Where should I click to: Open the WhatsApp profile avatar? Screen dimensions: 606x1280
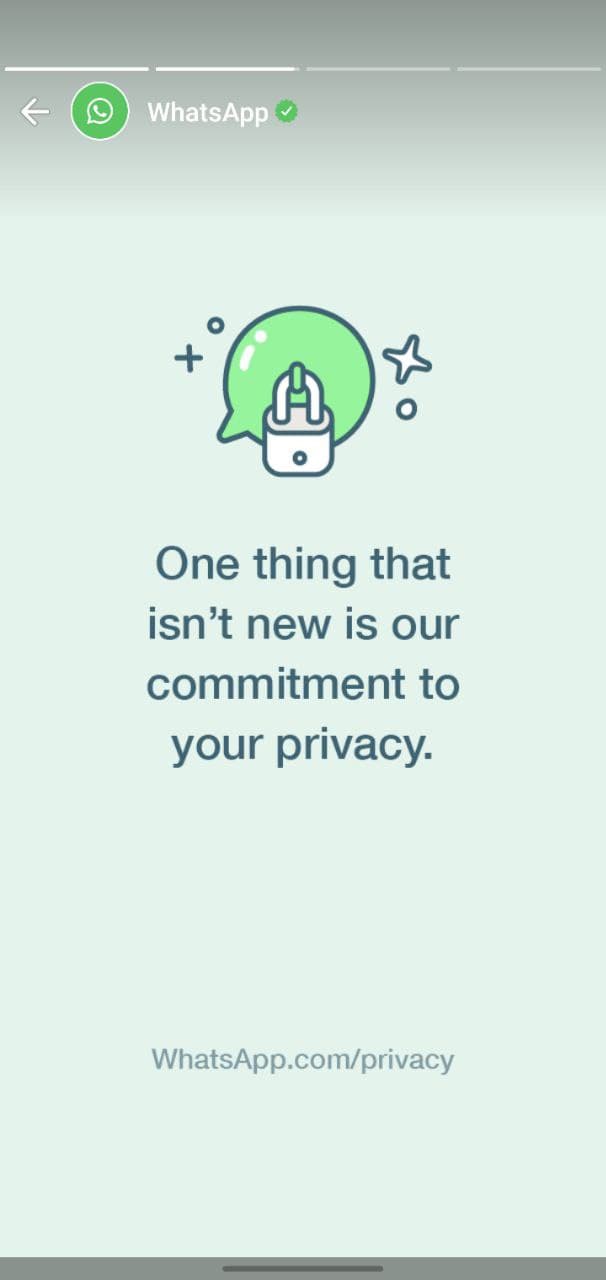point(100,111)
